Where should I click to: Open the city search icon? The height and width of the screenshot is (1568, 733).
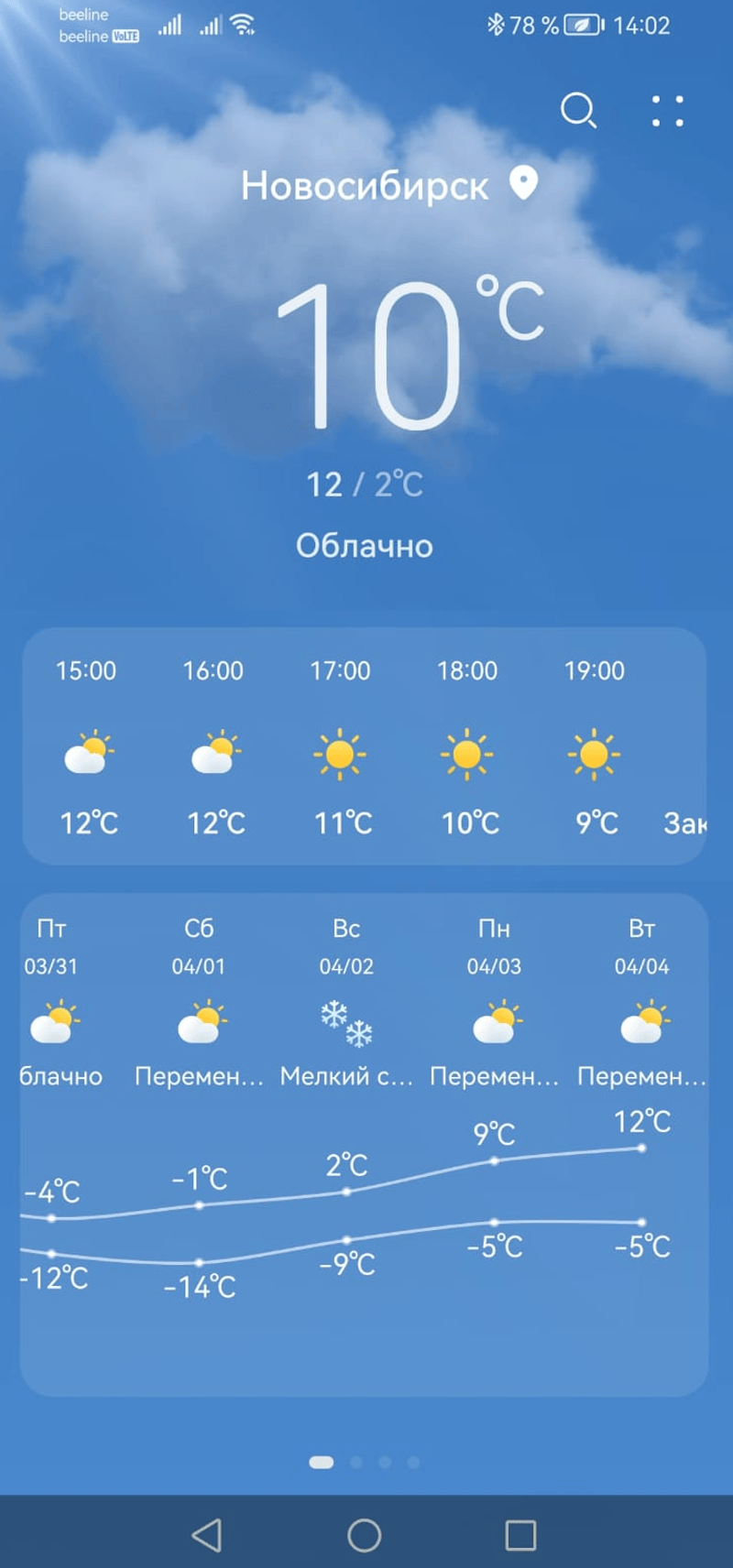pyautogui.click(x=578, y=111)
